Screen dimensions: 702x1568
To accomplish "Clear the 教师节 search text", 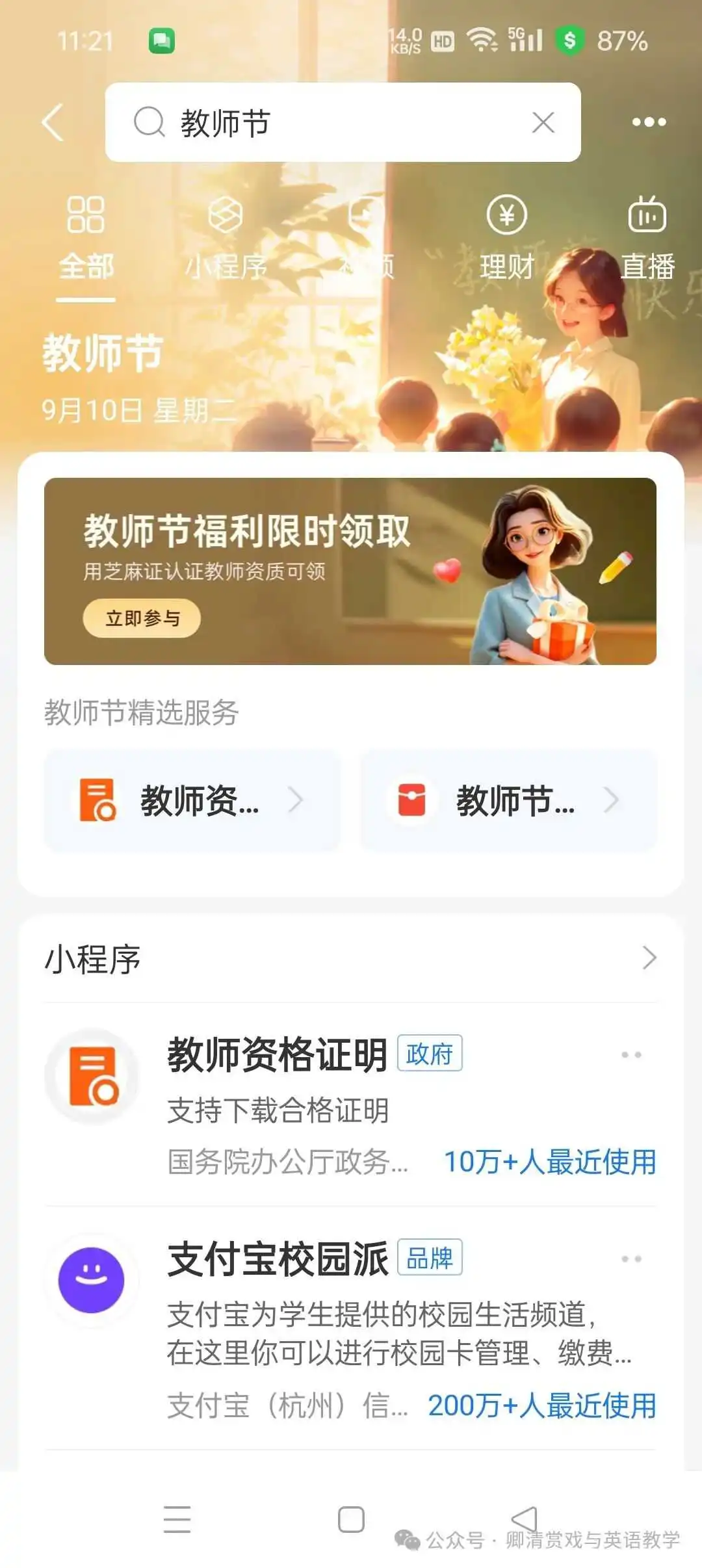I will tap(543, 122).
